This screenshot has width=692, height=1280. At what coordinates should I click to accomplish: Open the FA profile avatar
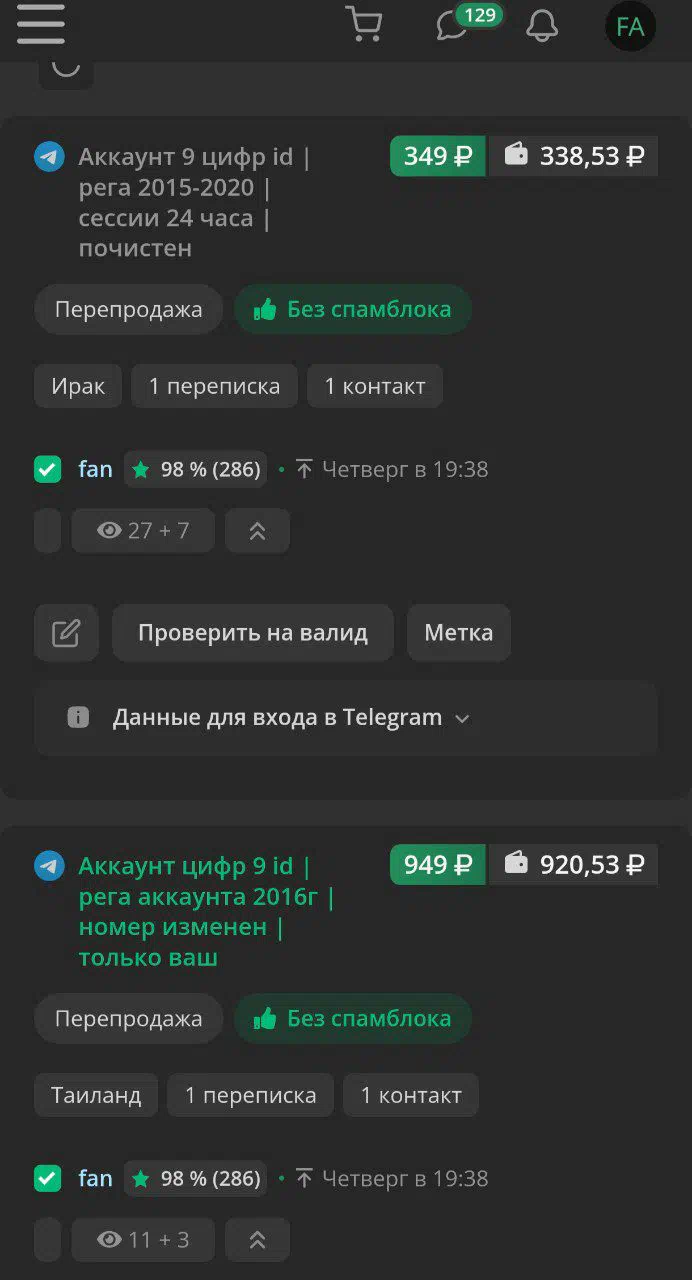[x=630, y=27]
